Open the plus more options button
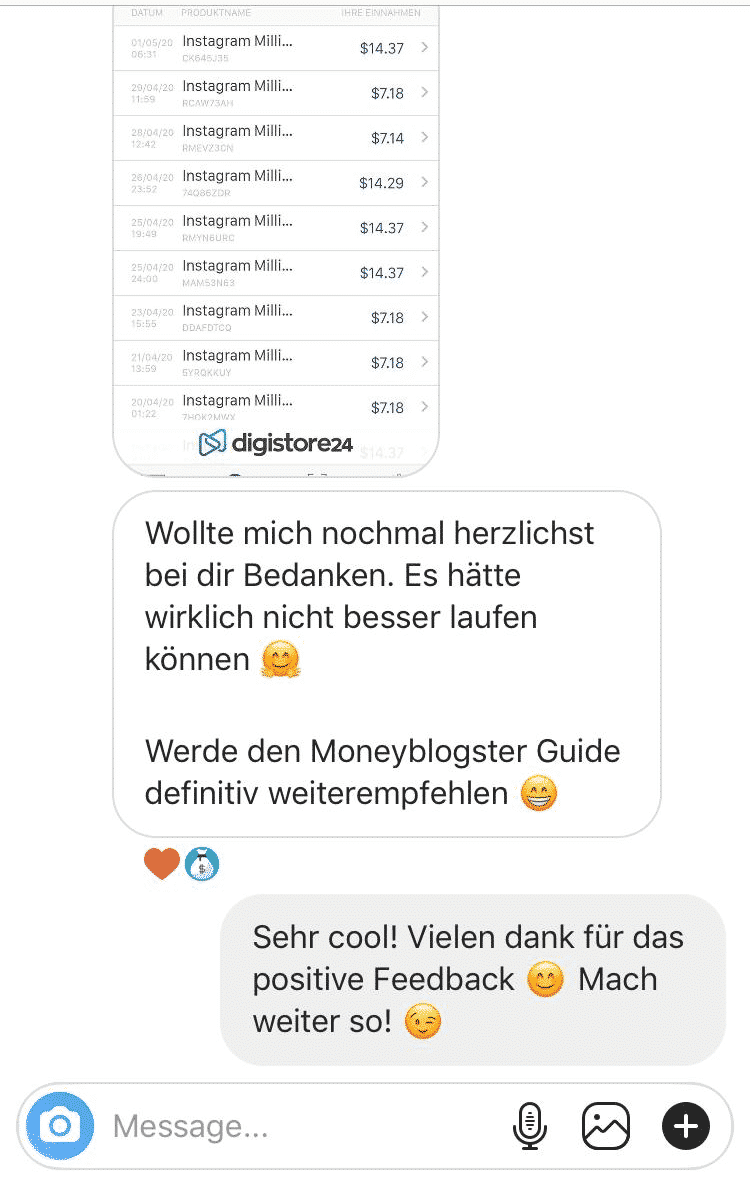The height and width of the screenshot is (1186, 750). click(686, 1127)
